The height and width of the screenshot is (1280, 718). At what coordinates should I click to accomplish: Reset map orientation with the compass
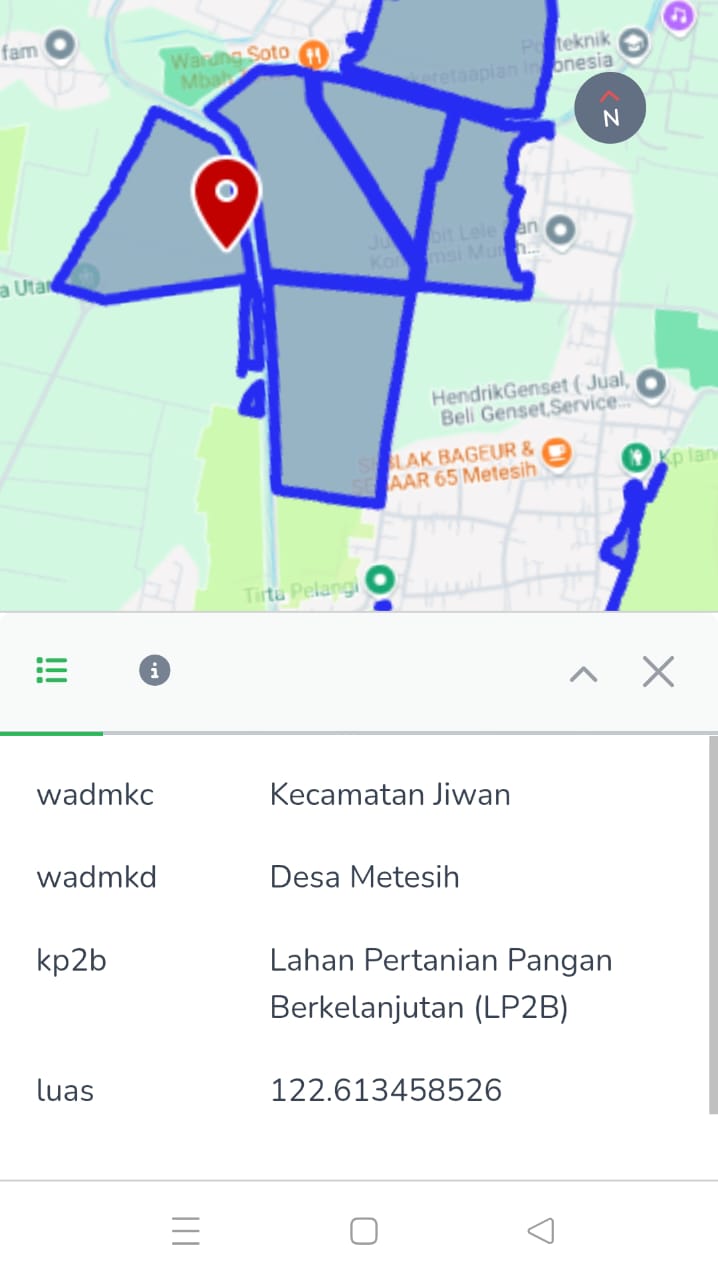tap(610, 108)
